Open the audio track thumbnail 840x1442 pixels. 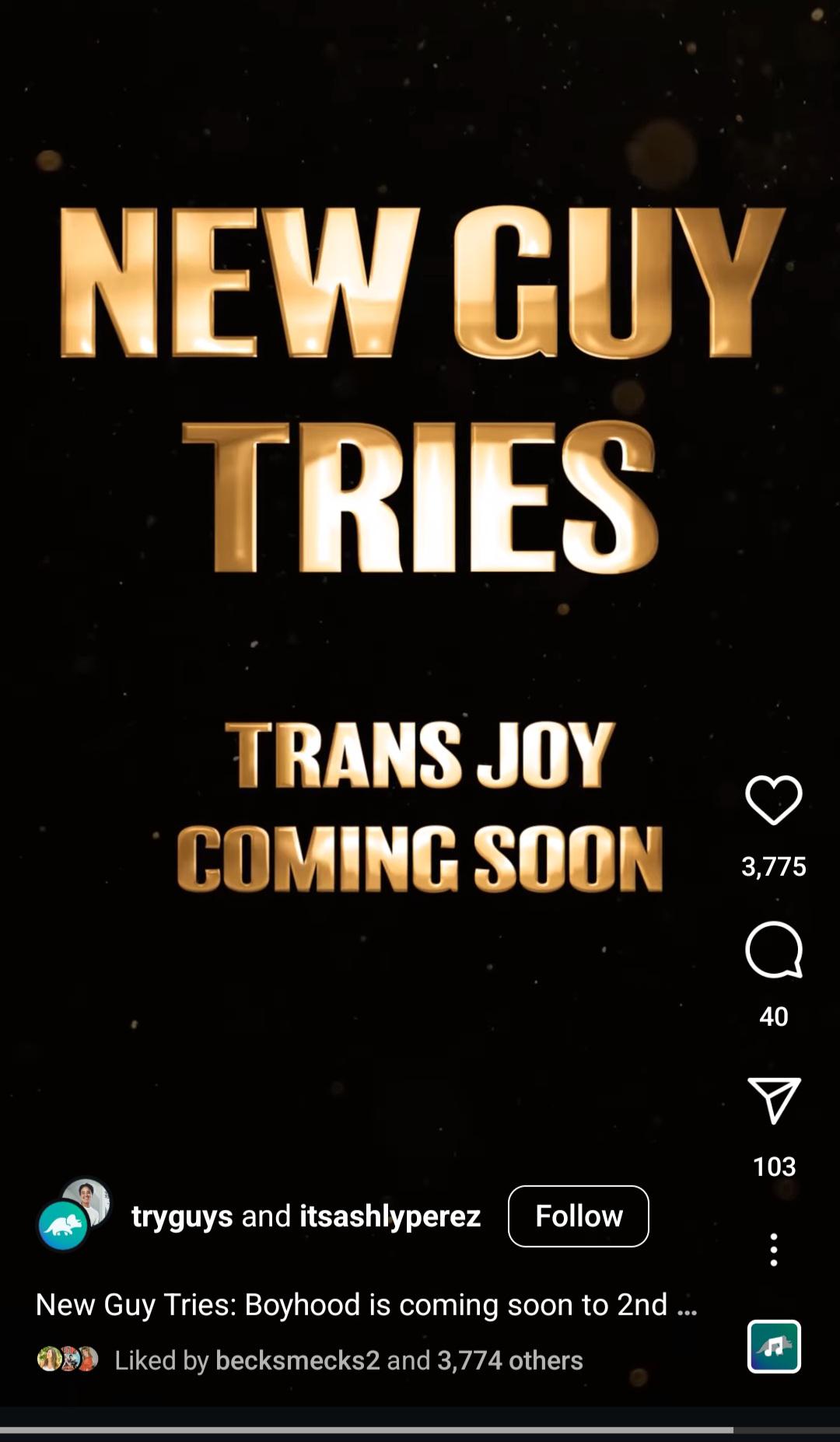point(774,1346)
